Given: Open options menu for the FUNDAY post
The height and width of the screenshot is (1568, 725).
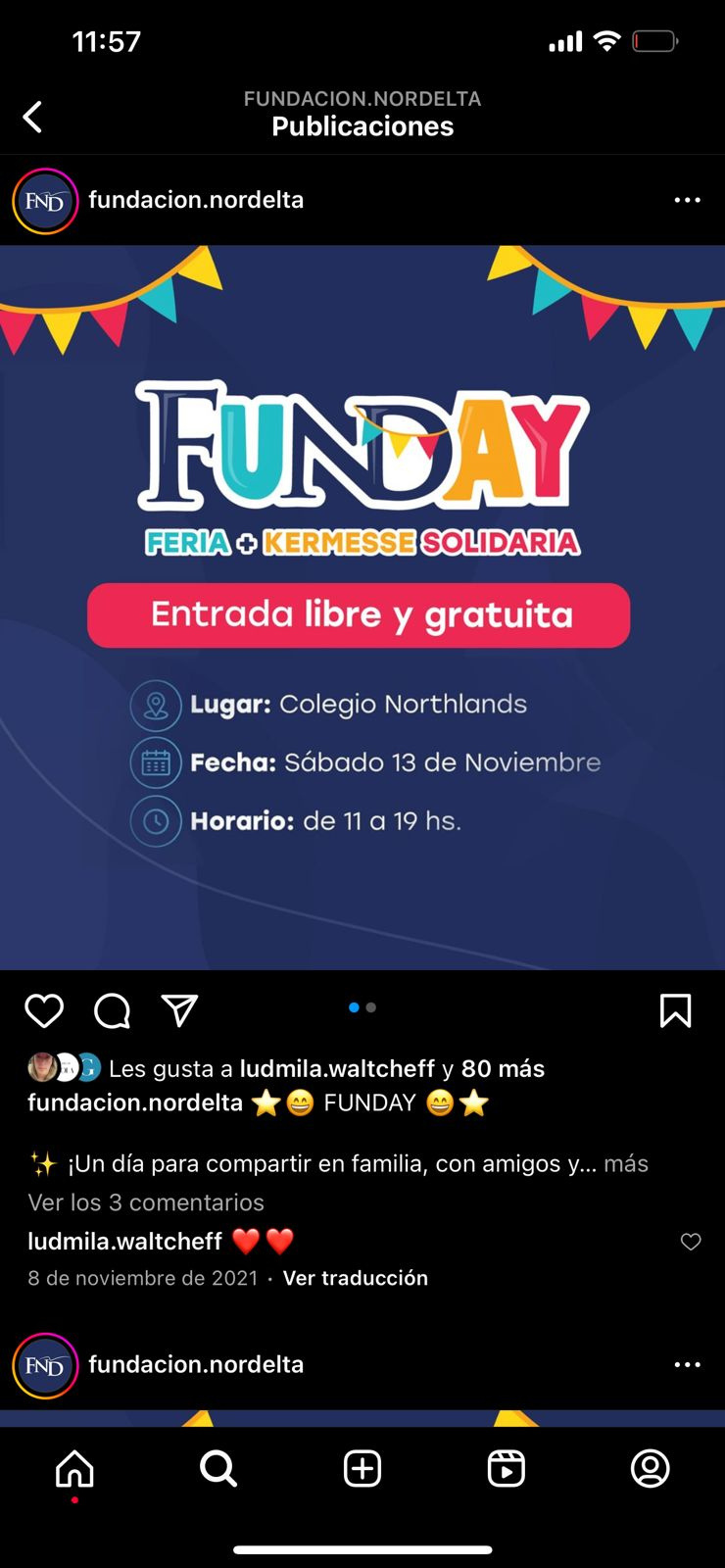Looking at the screenshot, I should click(687, 200).
